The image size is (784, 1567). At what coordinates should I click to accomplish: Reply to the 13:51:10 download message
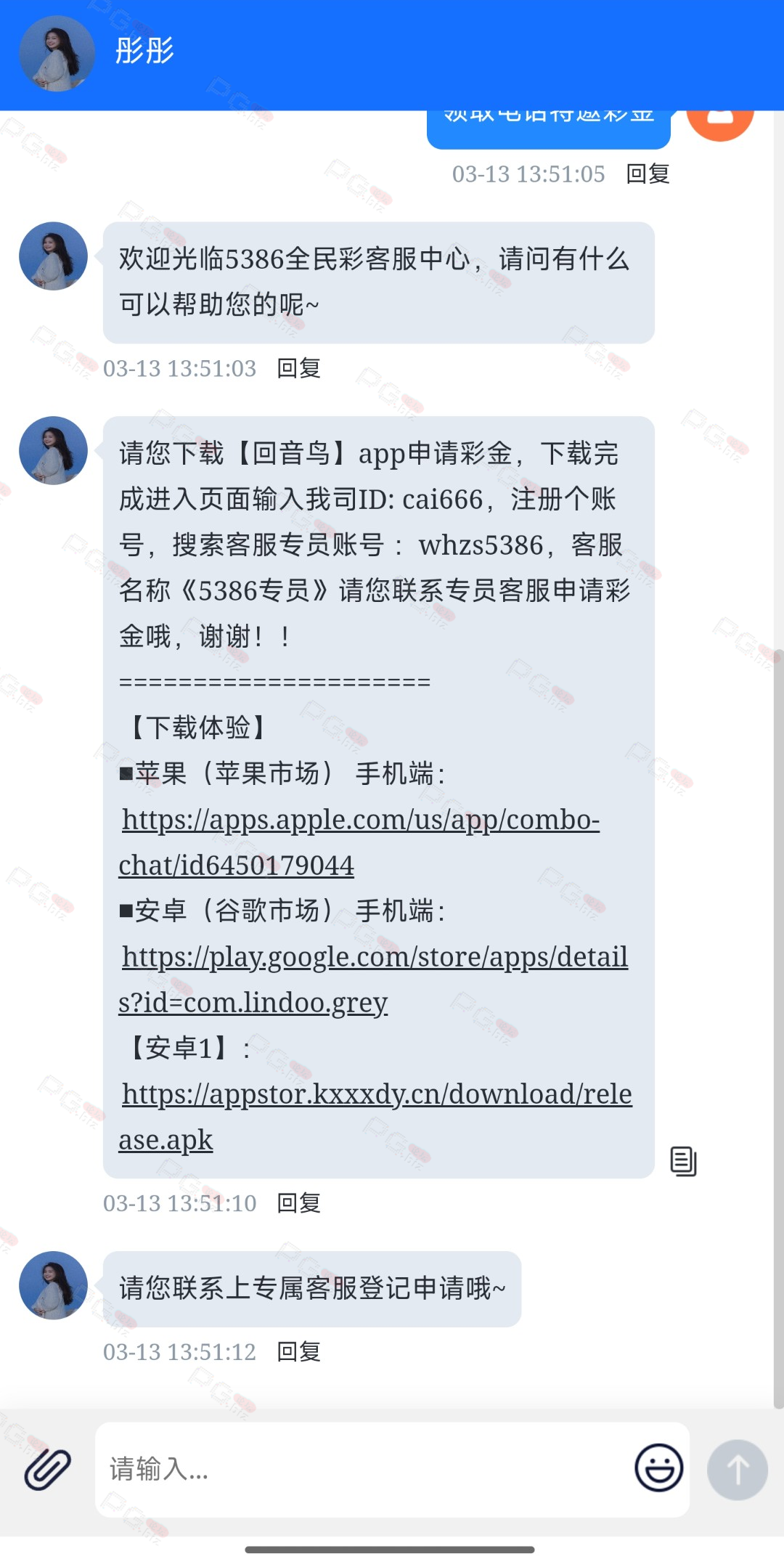click(299, 1203)
